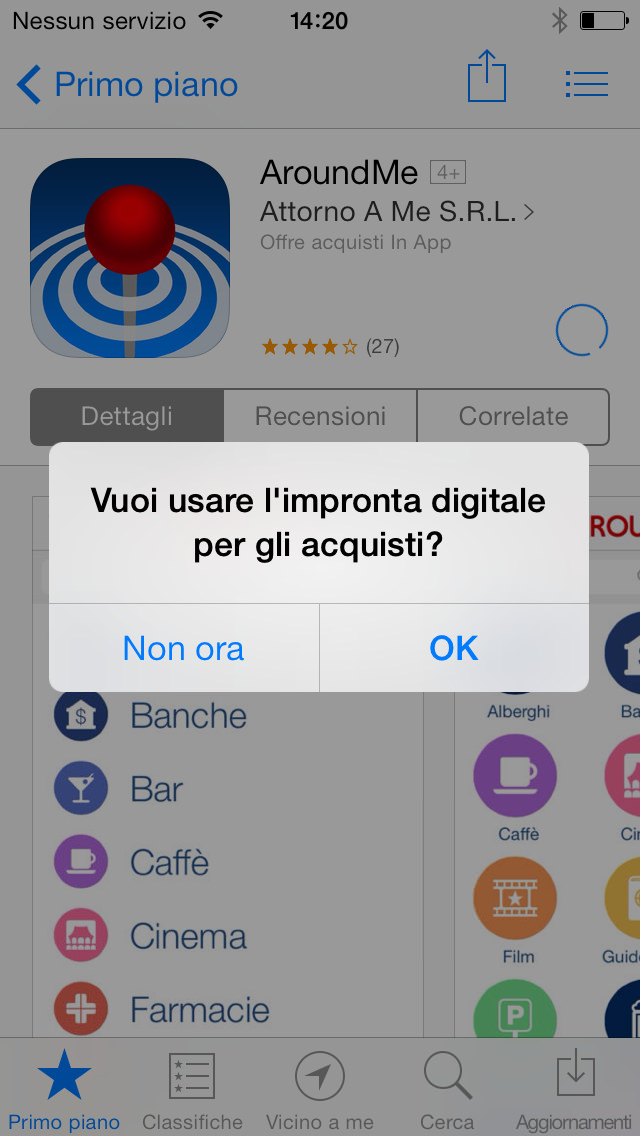Go back to Primo piano
The image size is (640, 1136).
pyautogui.click(x=127, y=85)
